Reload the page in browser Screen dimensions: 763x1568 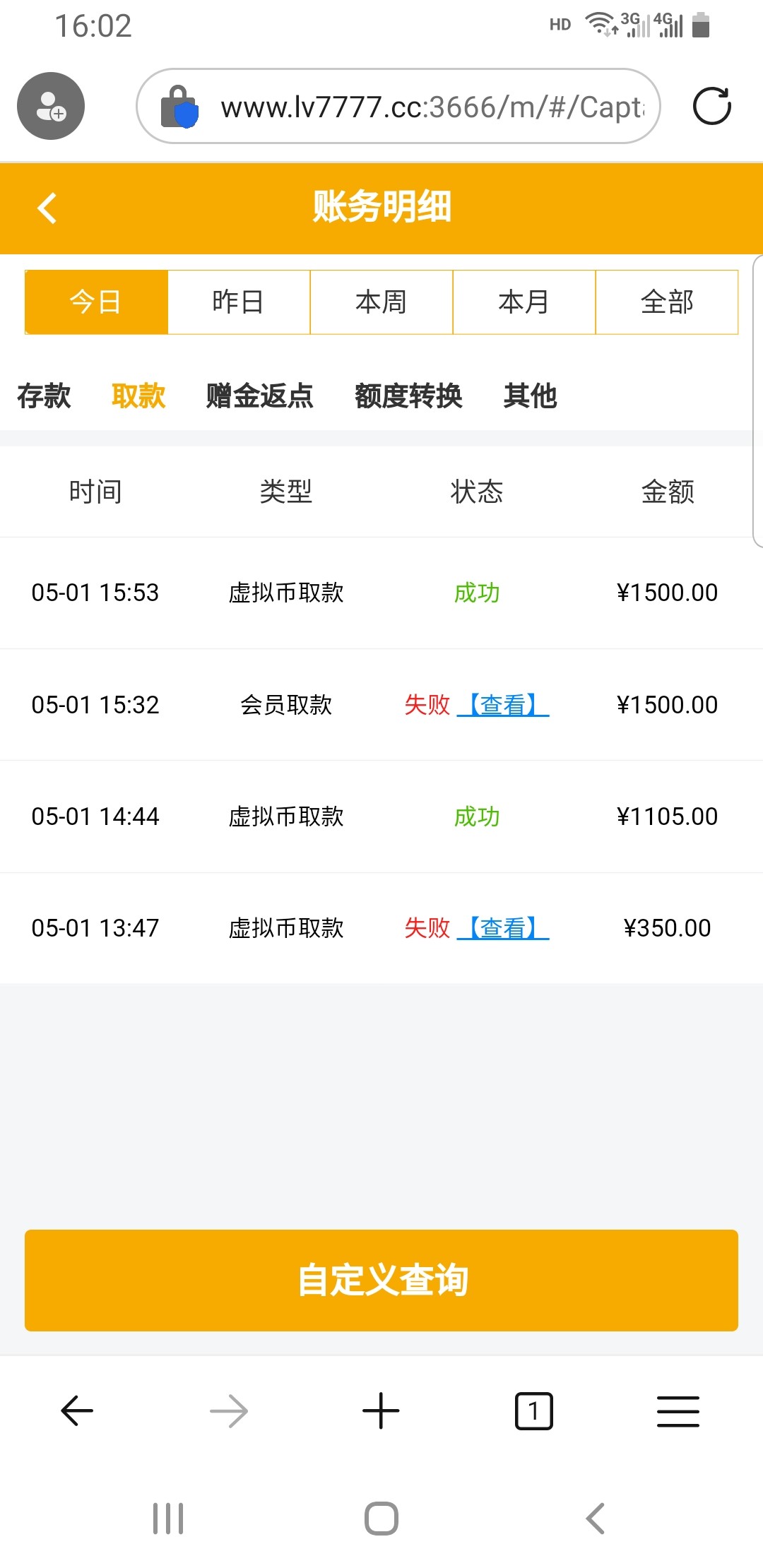(x=711, y=107)
